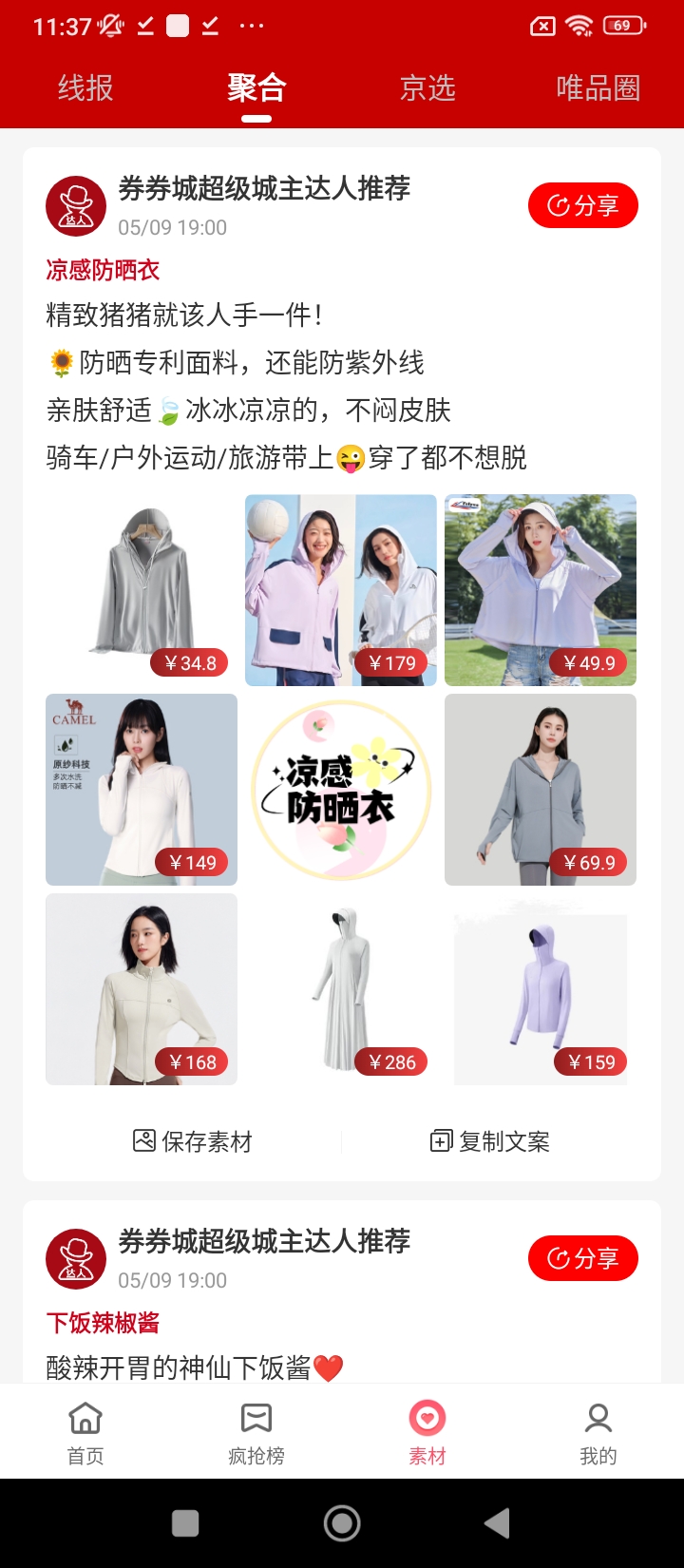This screenshot has height=1568, width=684.
Task: Open the ¥149 Camel jacket image
Action: pos(142,789)
